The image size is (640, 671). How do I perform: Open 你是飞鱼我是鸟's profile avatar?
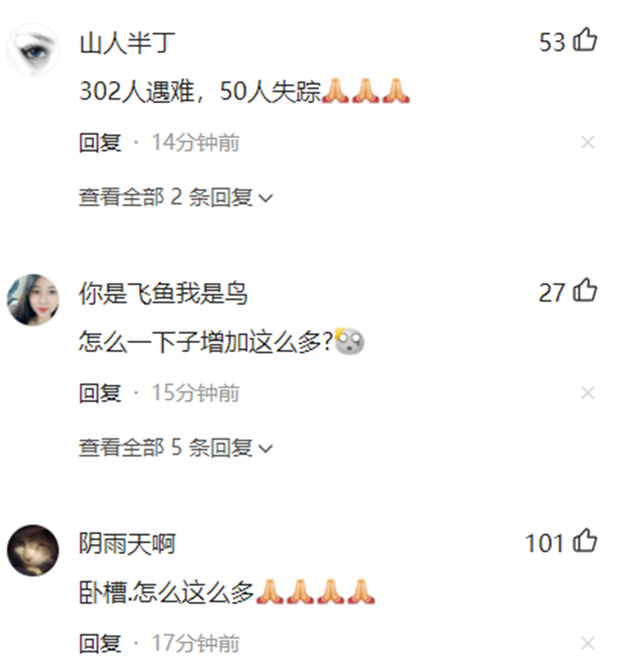tap(32, 299)
